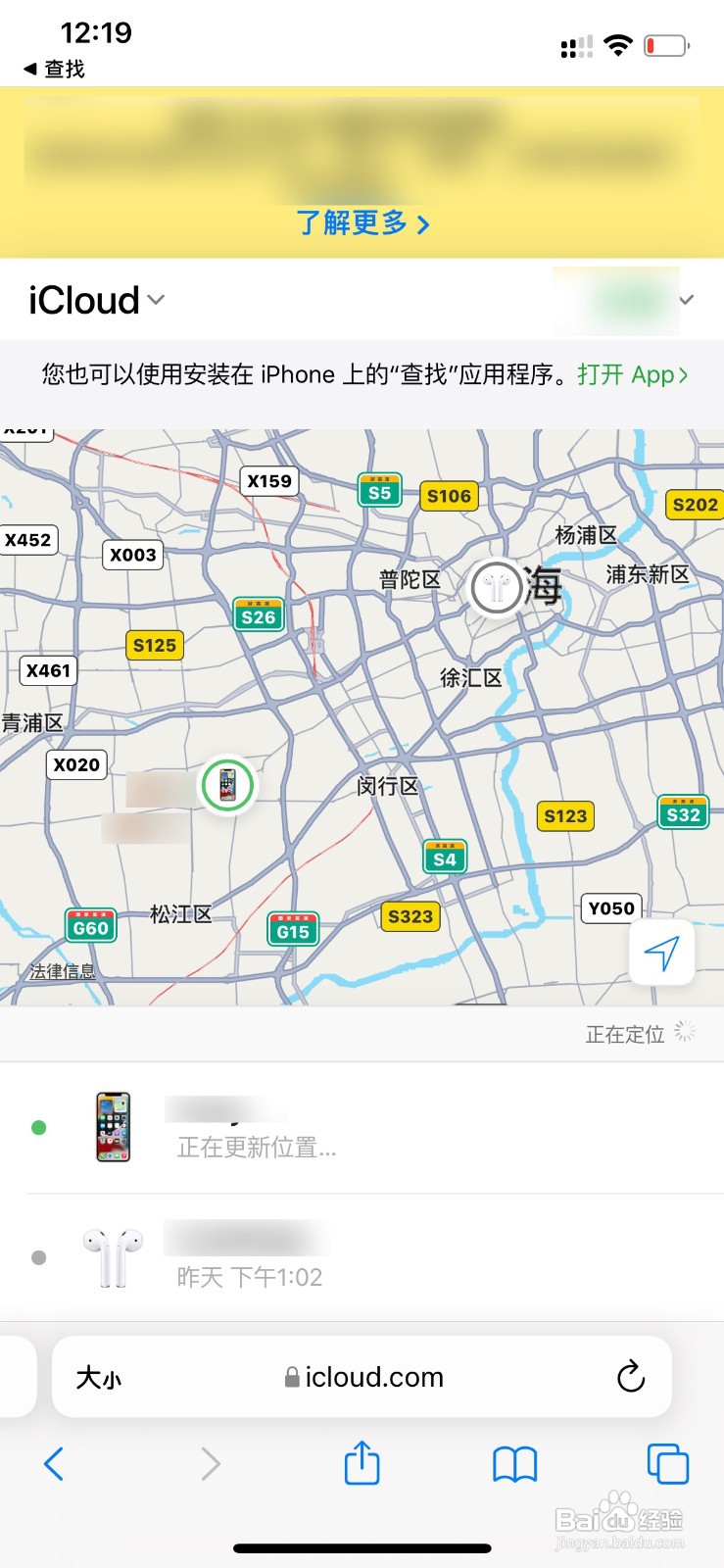
Task: Return to the 查找 app
Action: [x=54, y=69]
